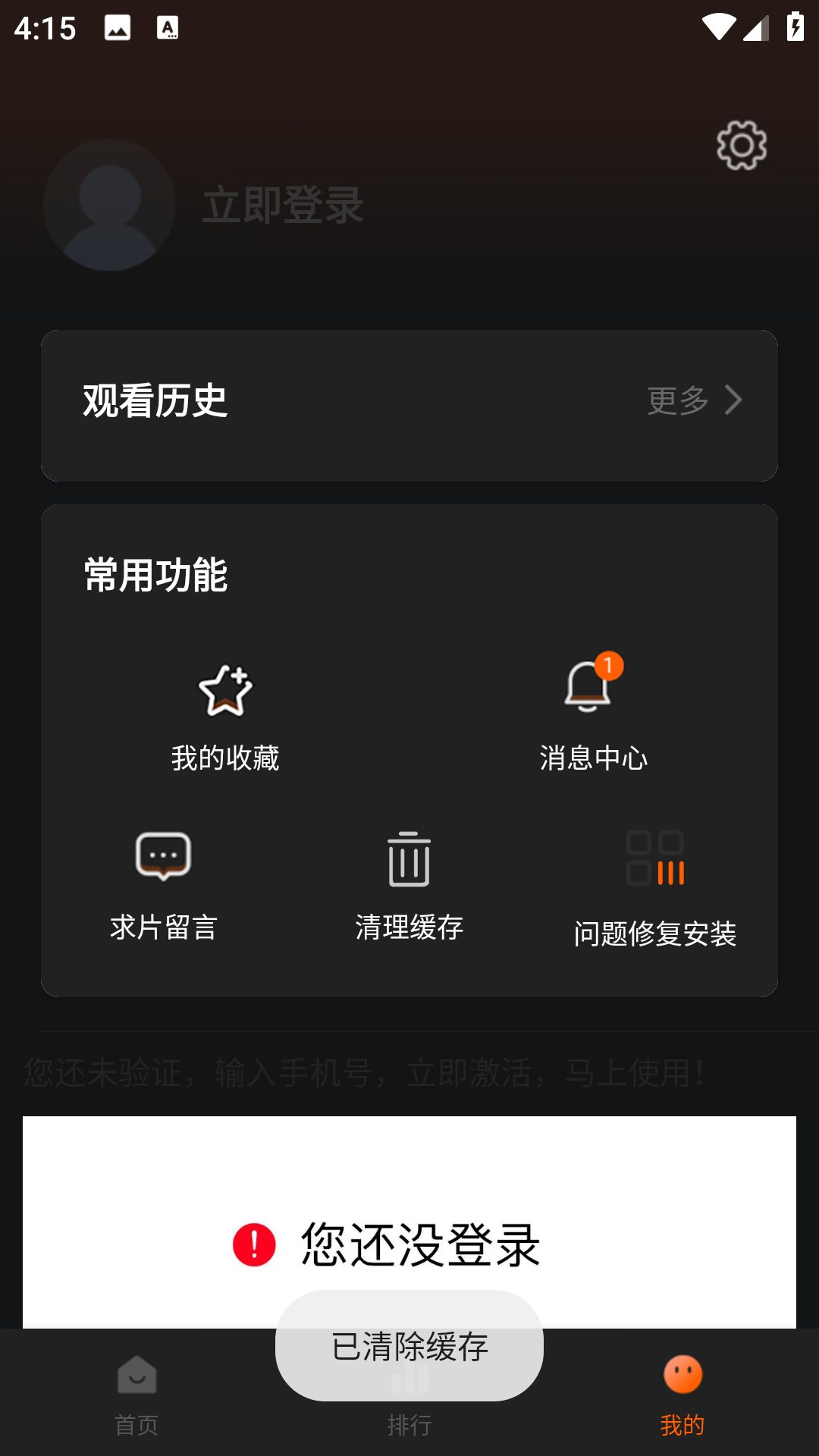
Task: Open the settings gear icon
Action: click(x=742, y=145)
